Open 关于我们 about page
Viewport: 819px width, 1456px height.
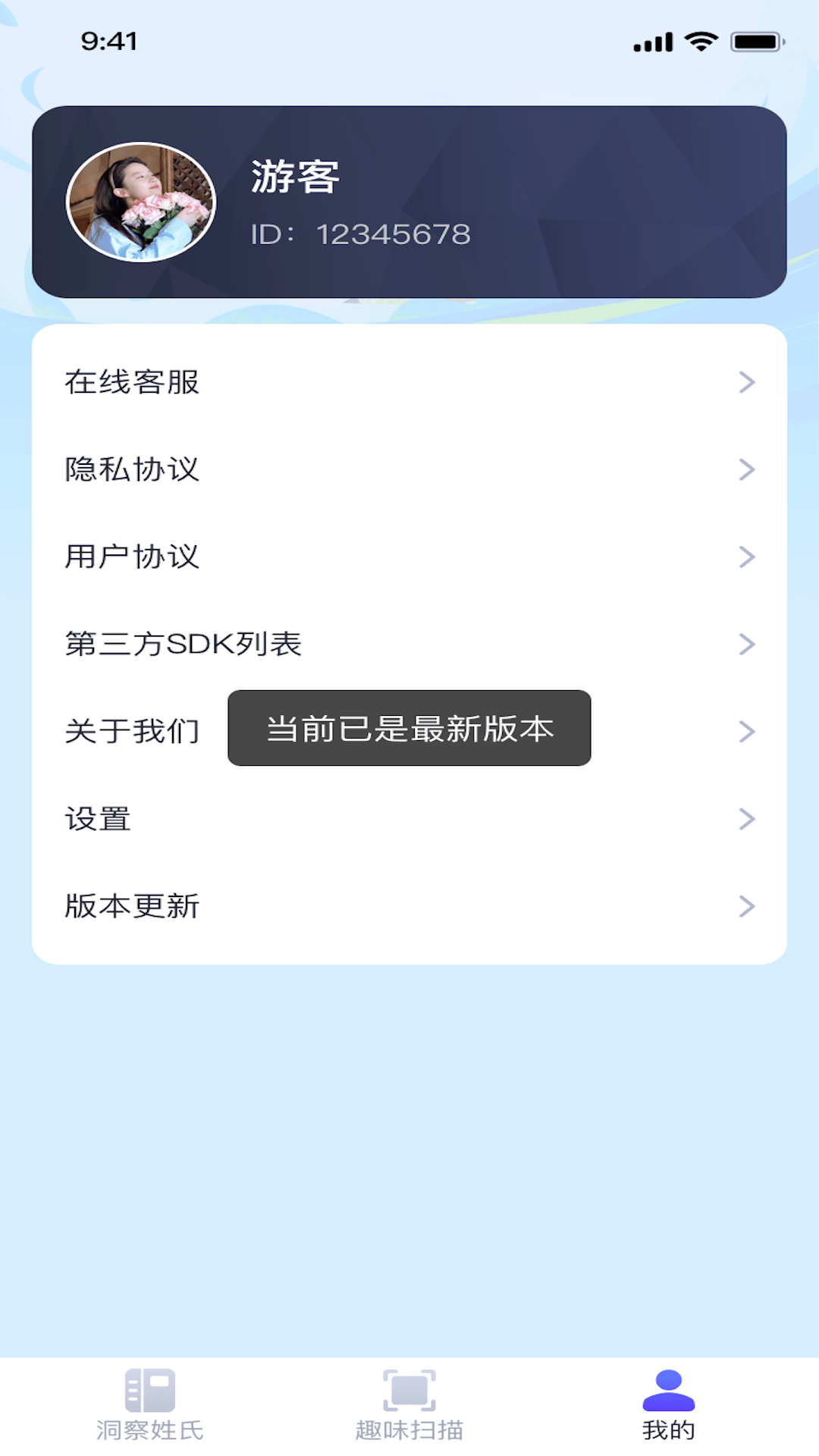pos(133,731)
